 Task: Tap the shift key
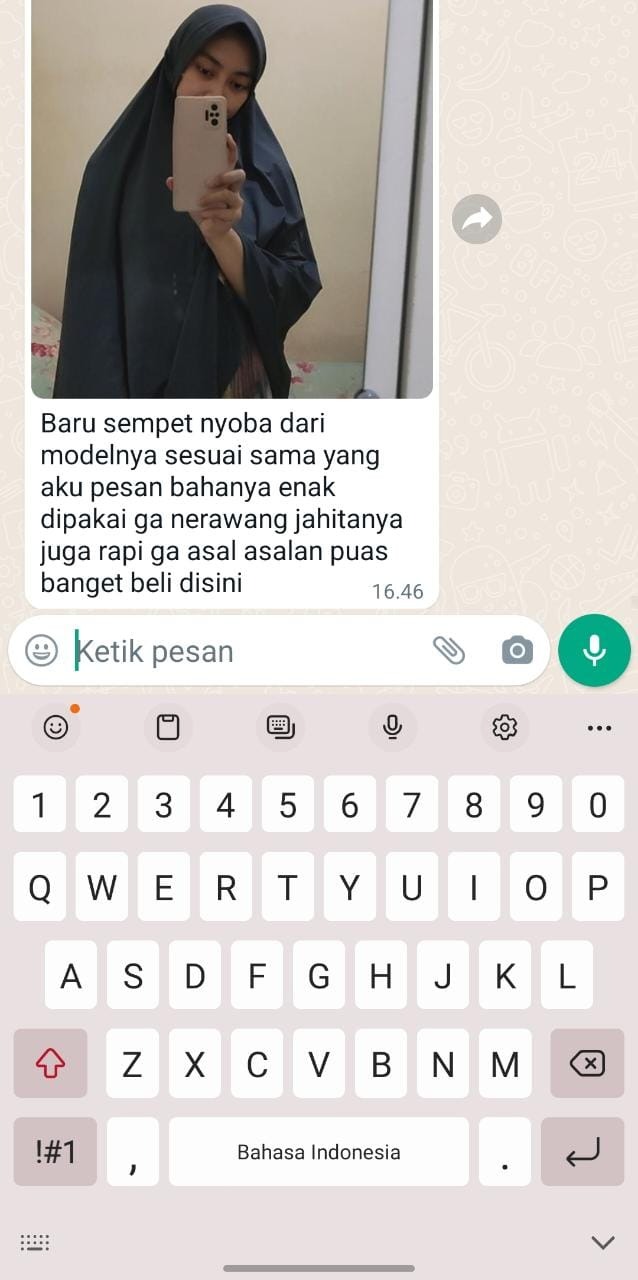coord(50,1064)
